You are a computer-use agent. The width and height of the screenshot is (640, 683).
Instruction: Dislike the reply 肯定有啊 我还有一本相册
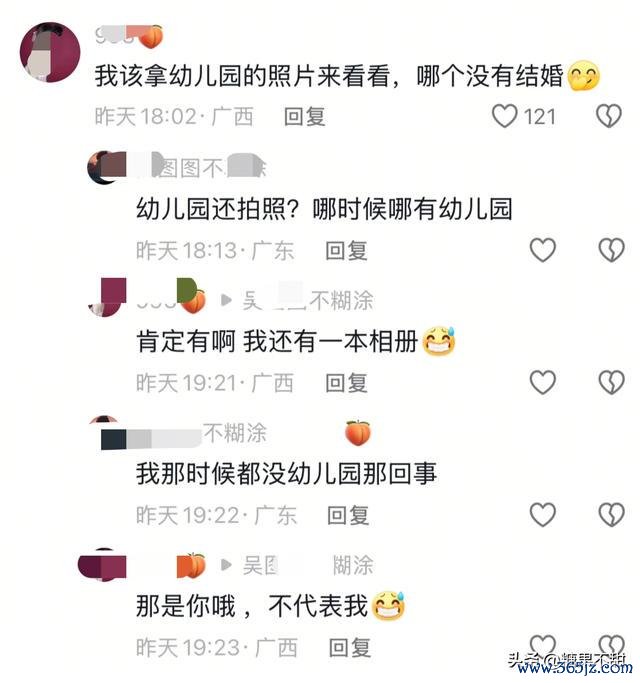(x=610, y=382)
